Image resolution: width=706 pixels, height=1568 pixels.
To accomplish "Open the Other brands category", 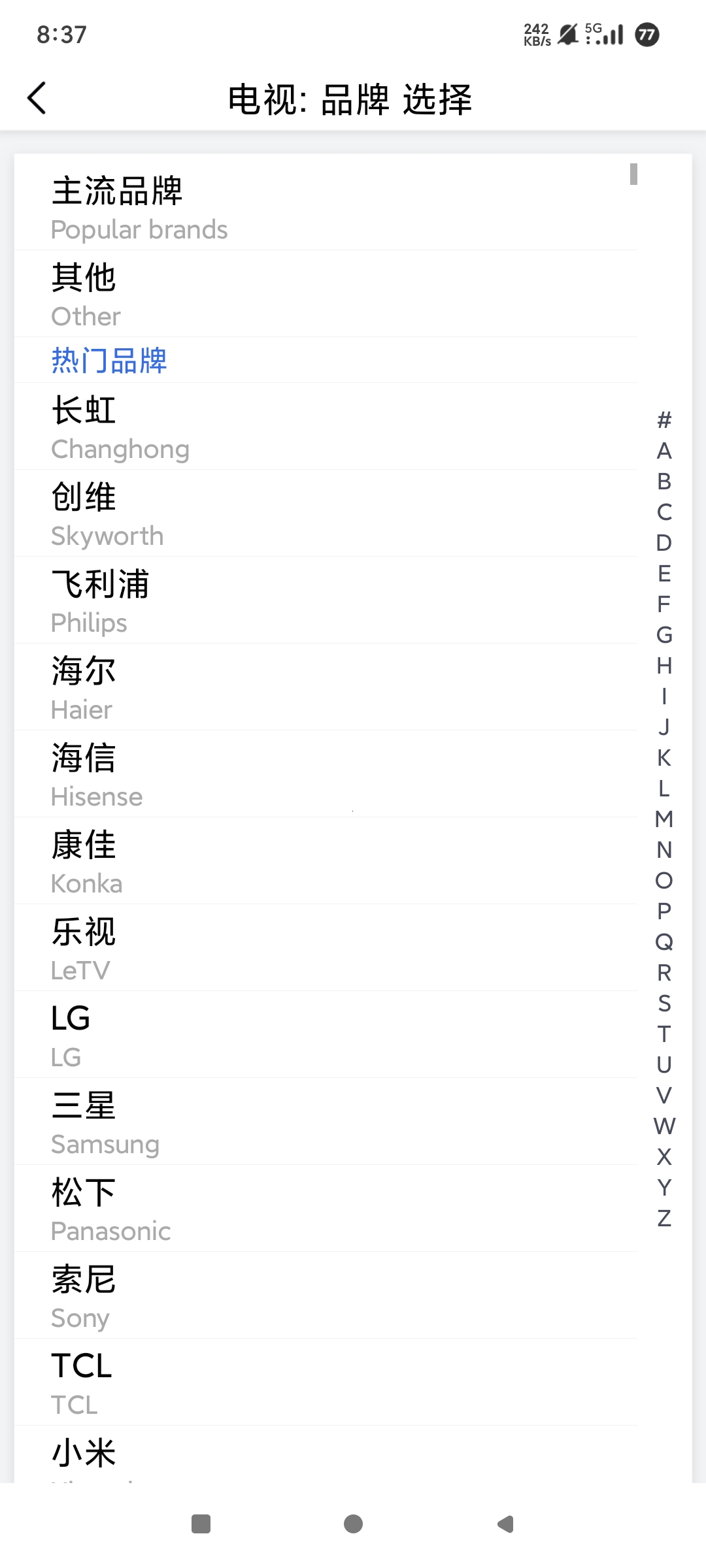I will 326,295.
